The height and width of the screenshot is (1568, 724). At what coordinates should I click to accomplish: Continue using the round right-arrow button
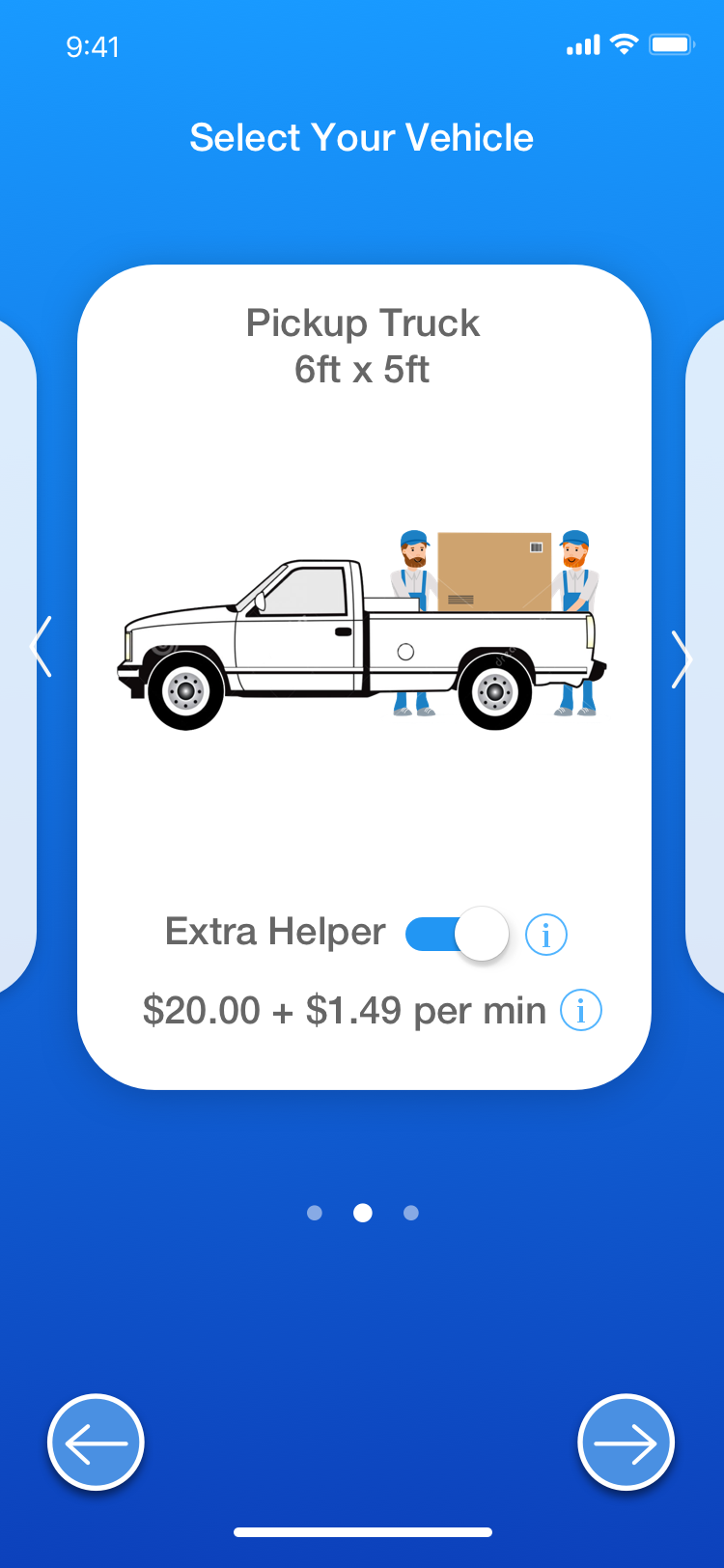pos(626,1442)
